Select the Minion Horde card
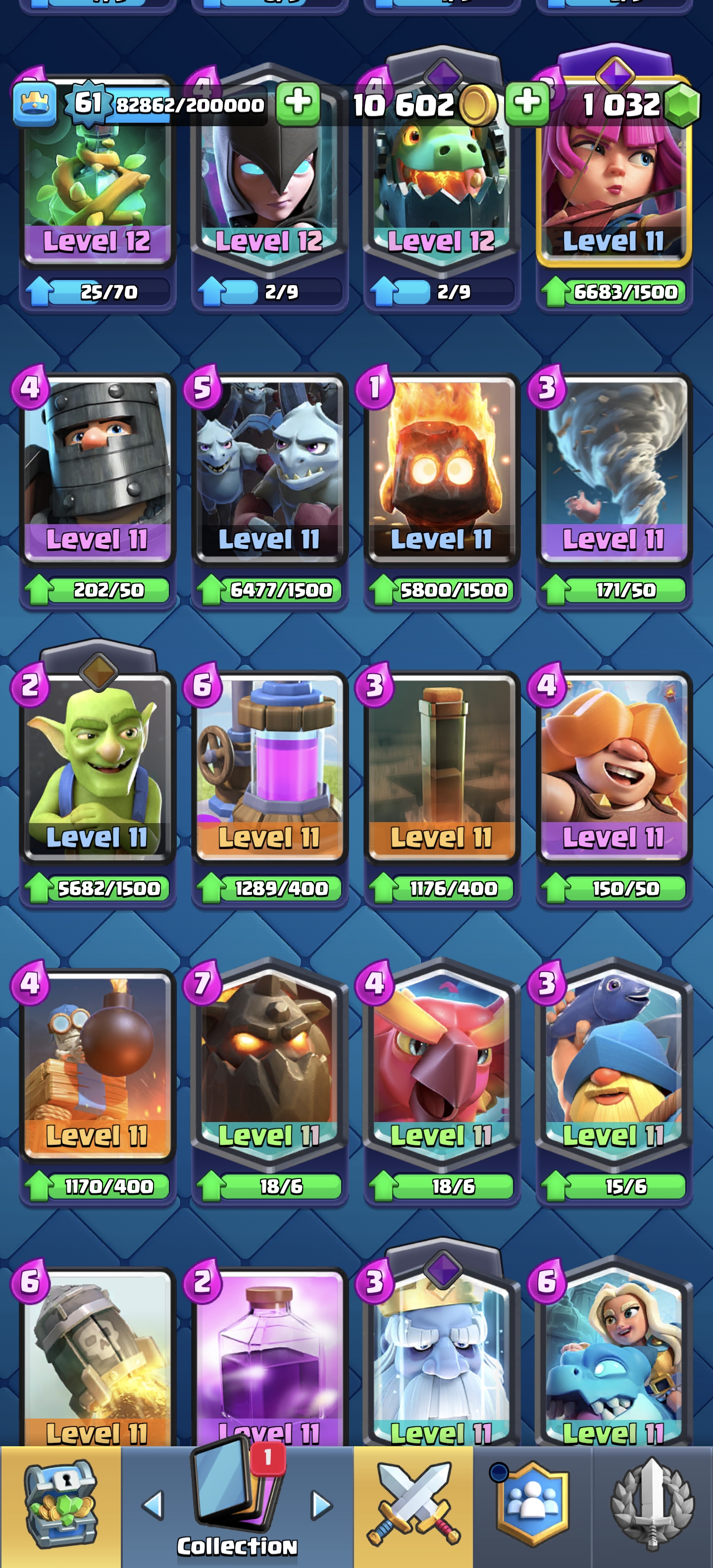 click(x=269, y=469)
